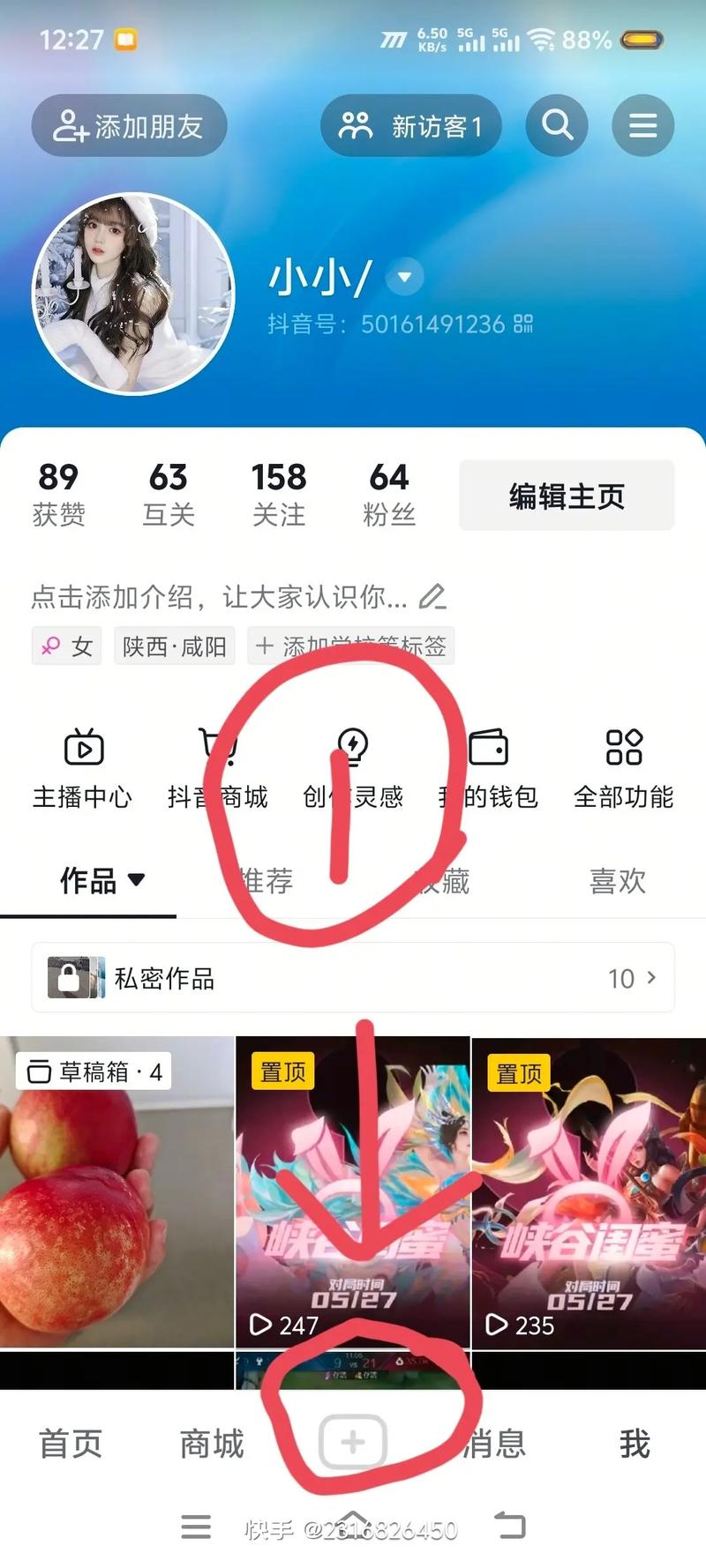
Task: Switch to the 喜欢 tab
Action: 617,880
